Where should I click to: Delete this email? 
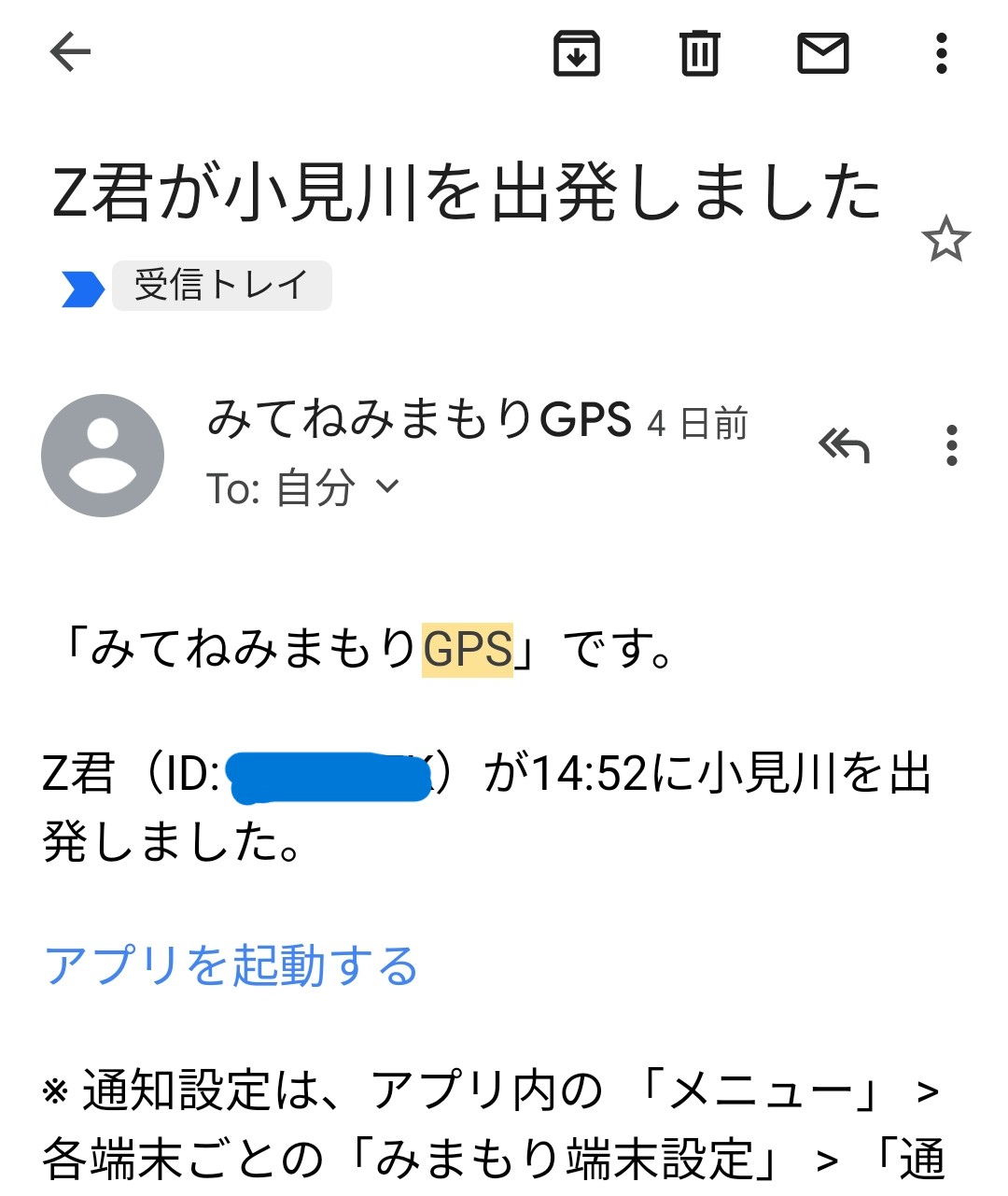pyautogui.click(x=699, y=53)
